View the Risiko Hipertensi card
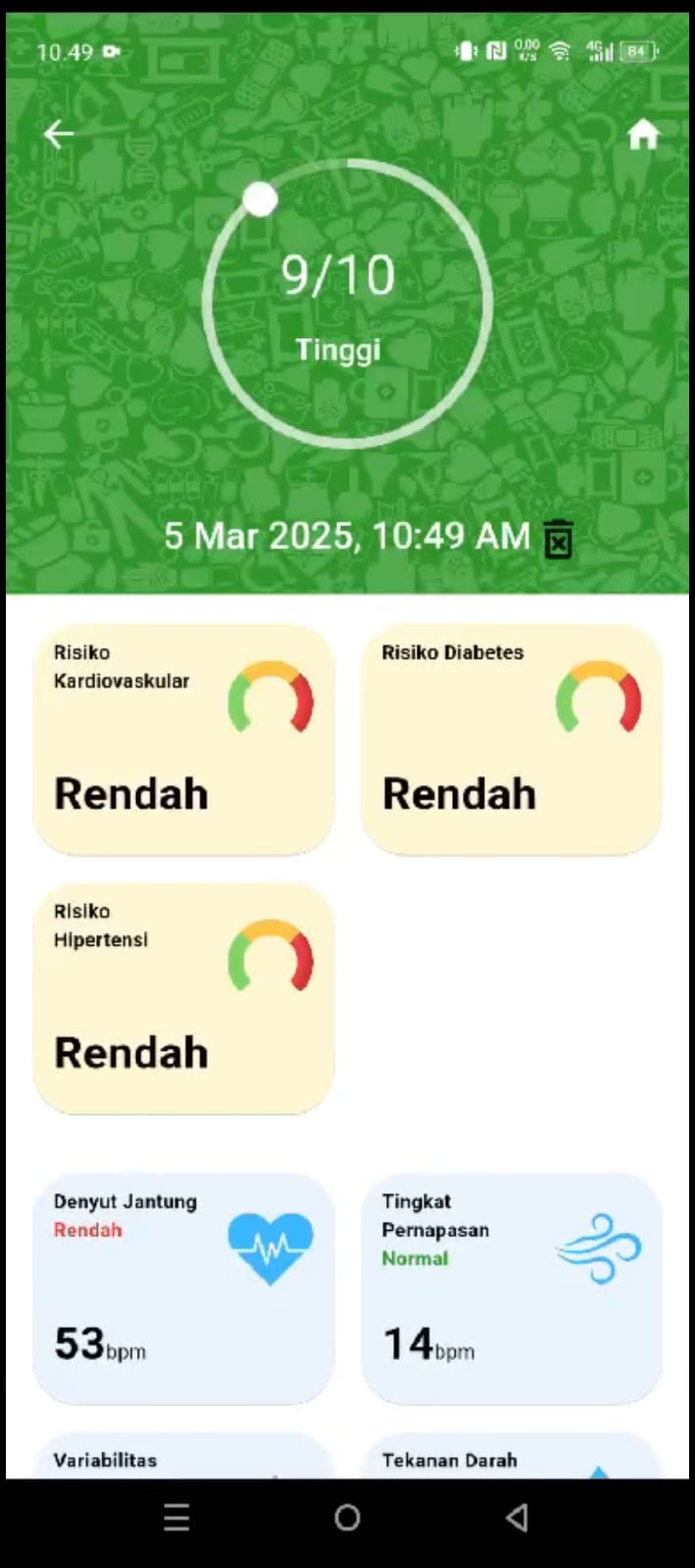Screen dimensions: 695x1568 point(183,999)
